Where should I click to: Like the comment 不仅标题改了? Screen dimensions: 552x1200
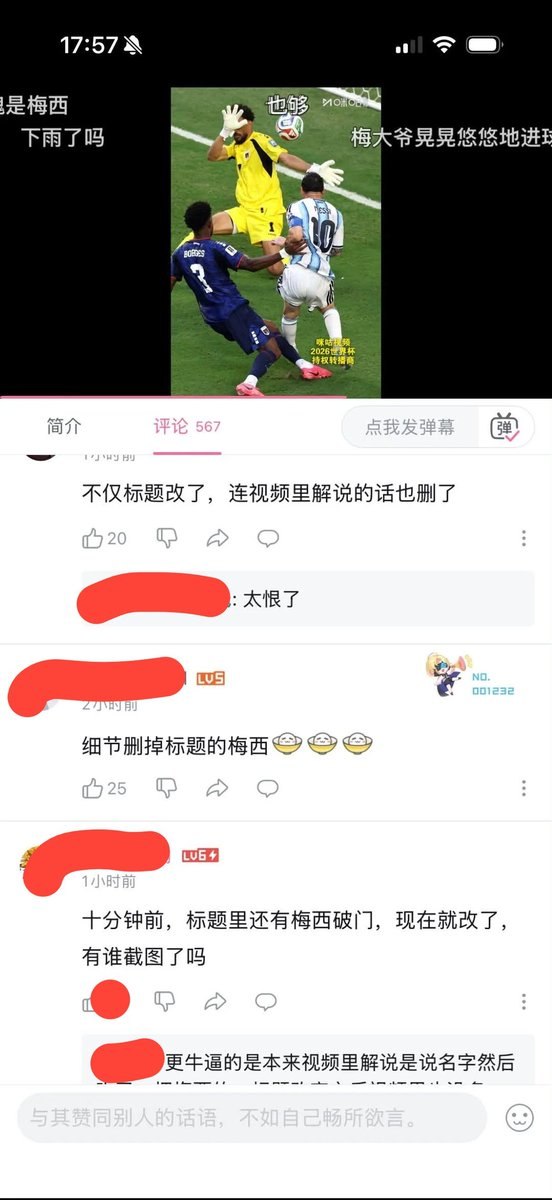(x=104, y=539)
